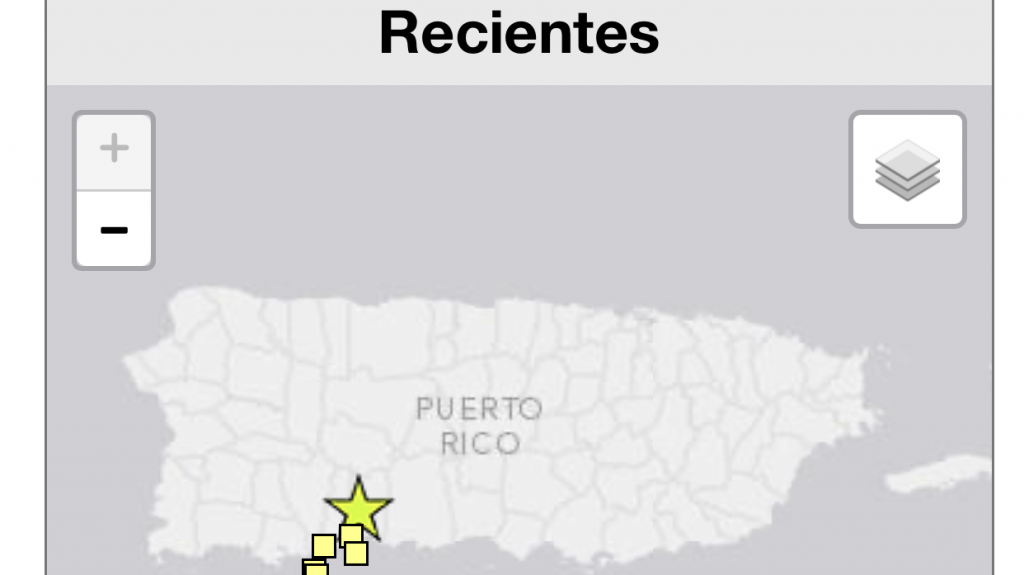Image resolution: width=1024 pixels, height=575 pixels.
Task: Zoom out the map with minus button
Action: (114, 230)
